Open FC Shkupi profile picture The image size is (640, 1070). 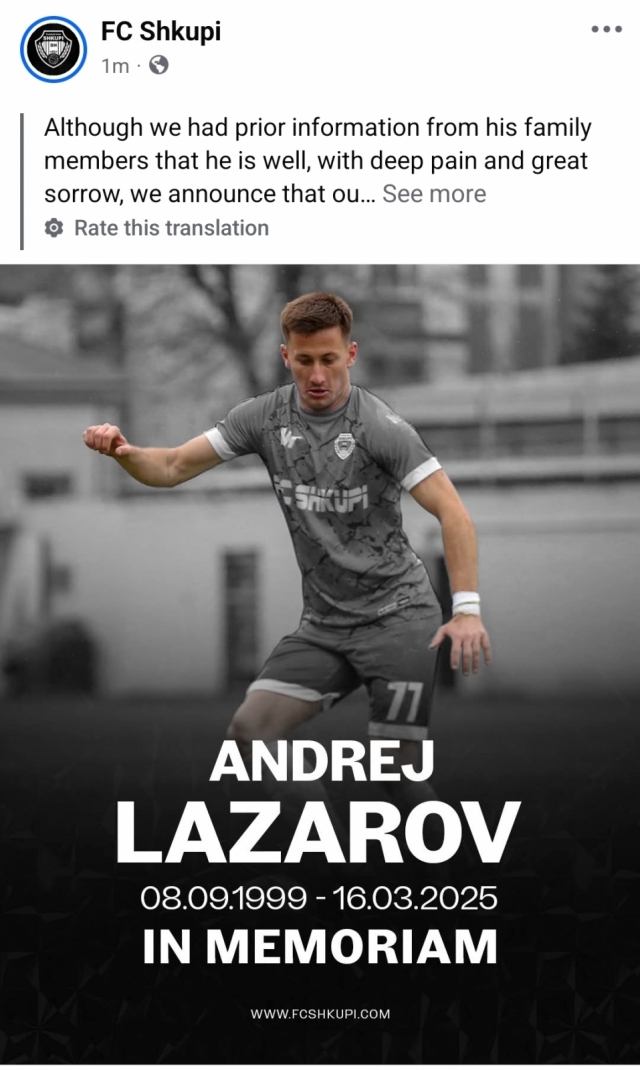[54, 49]
